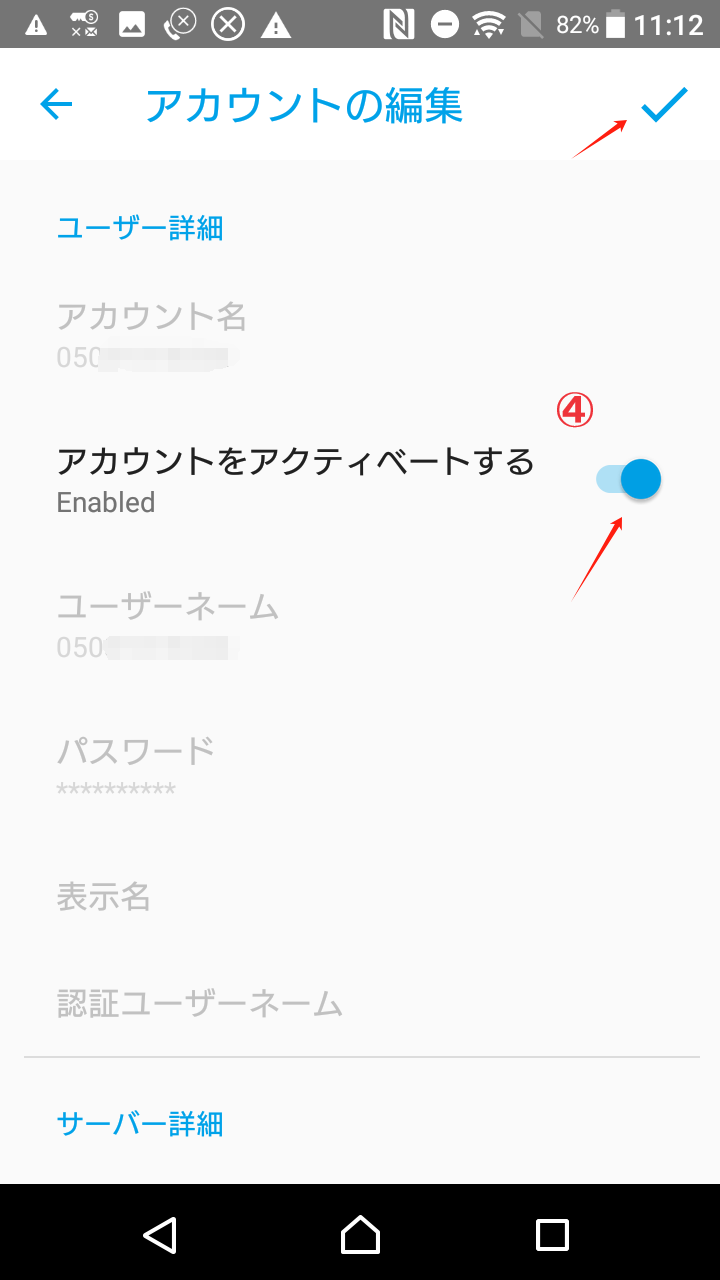The image size is (720, 1280).
Task: Tap the system home button
Action: 360,1234
